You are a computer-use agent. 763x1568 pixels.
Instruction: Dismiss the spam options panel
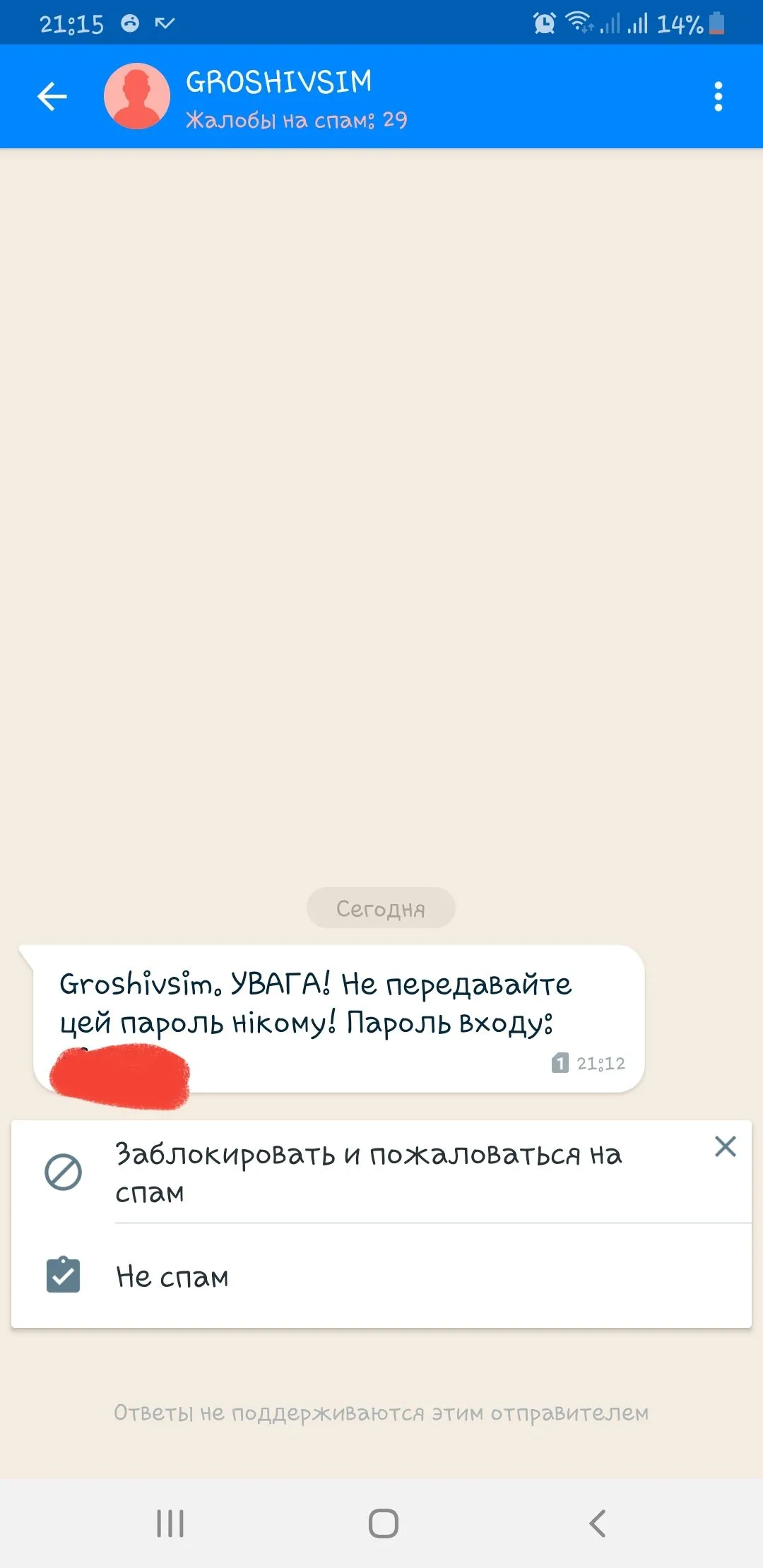coord(725,1146)
